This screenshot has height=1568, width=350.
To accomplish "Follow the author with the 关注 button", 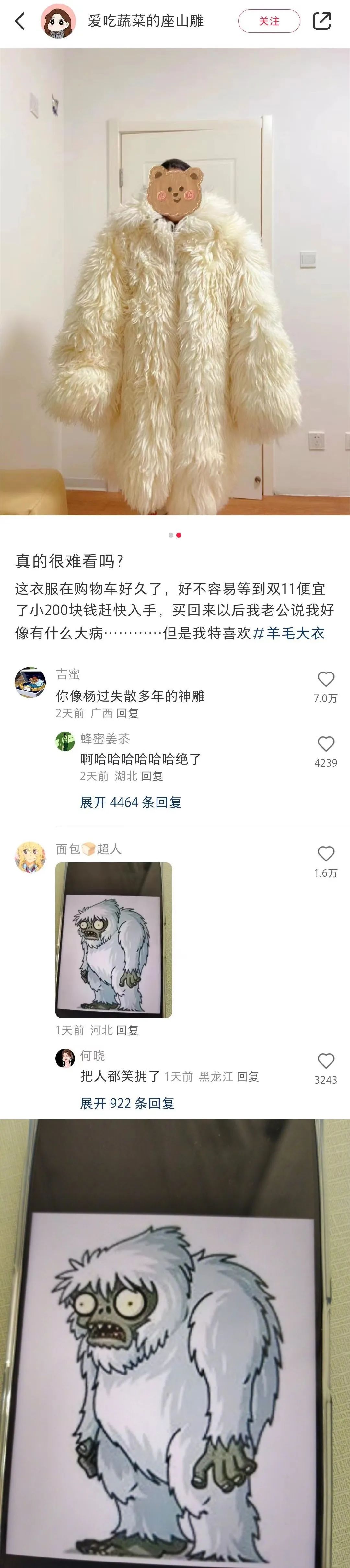I will [x=269, y=21].
